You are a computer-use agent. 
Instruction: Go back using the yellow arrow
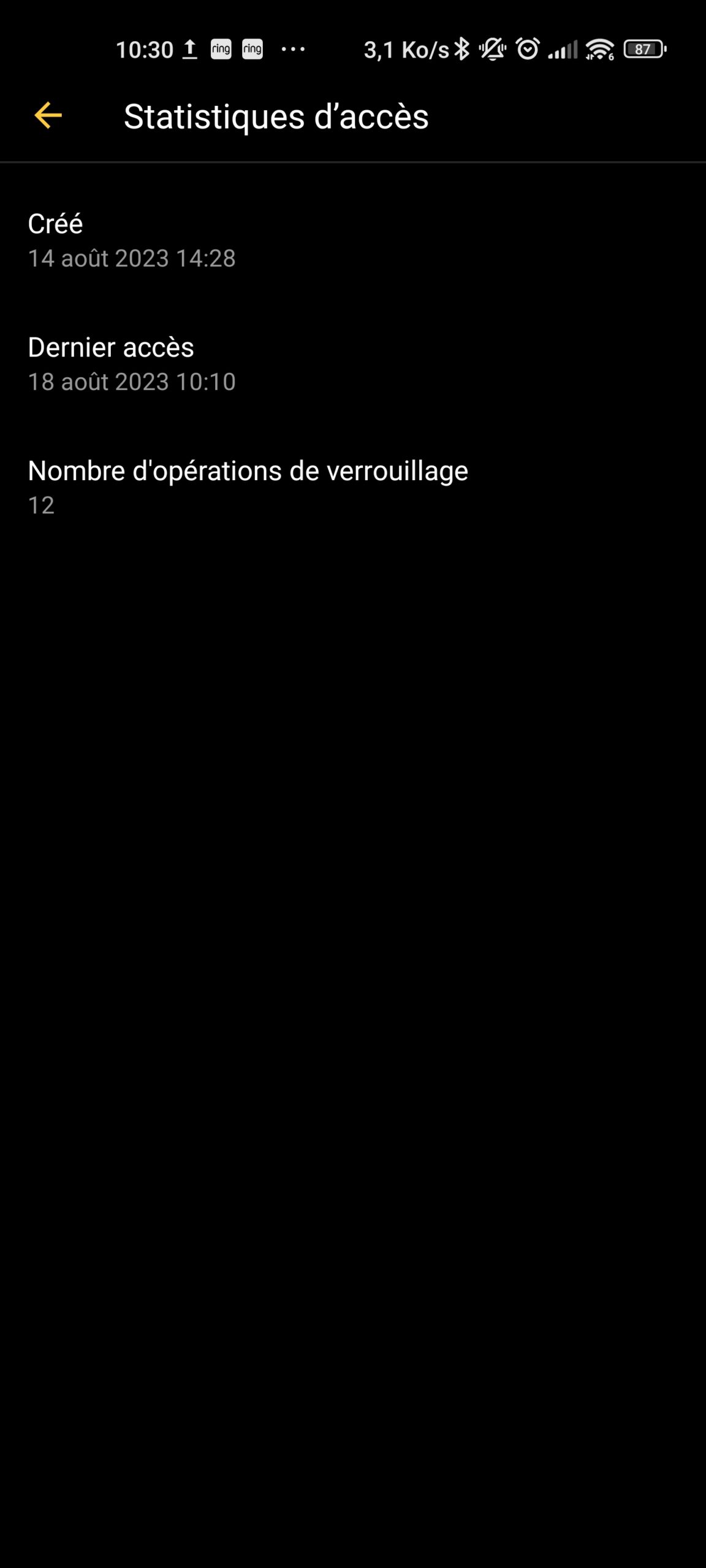pyautogui.click(x=48, y=116)
